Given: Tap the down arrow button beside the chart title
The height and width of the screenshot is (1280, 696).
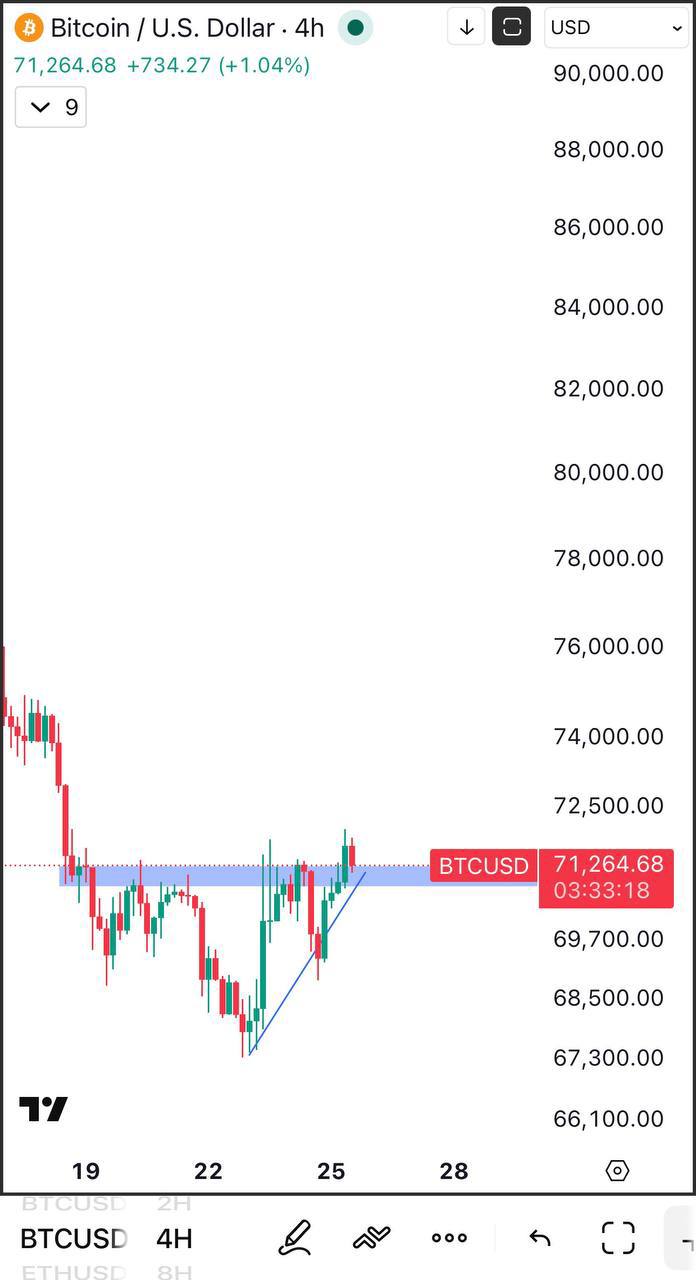Looking at the screenshot, I should 466,28.
